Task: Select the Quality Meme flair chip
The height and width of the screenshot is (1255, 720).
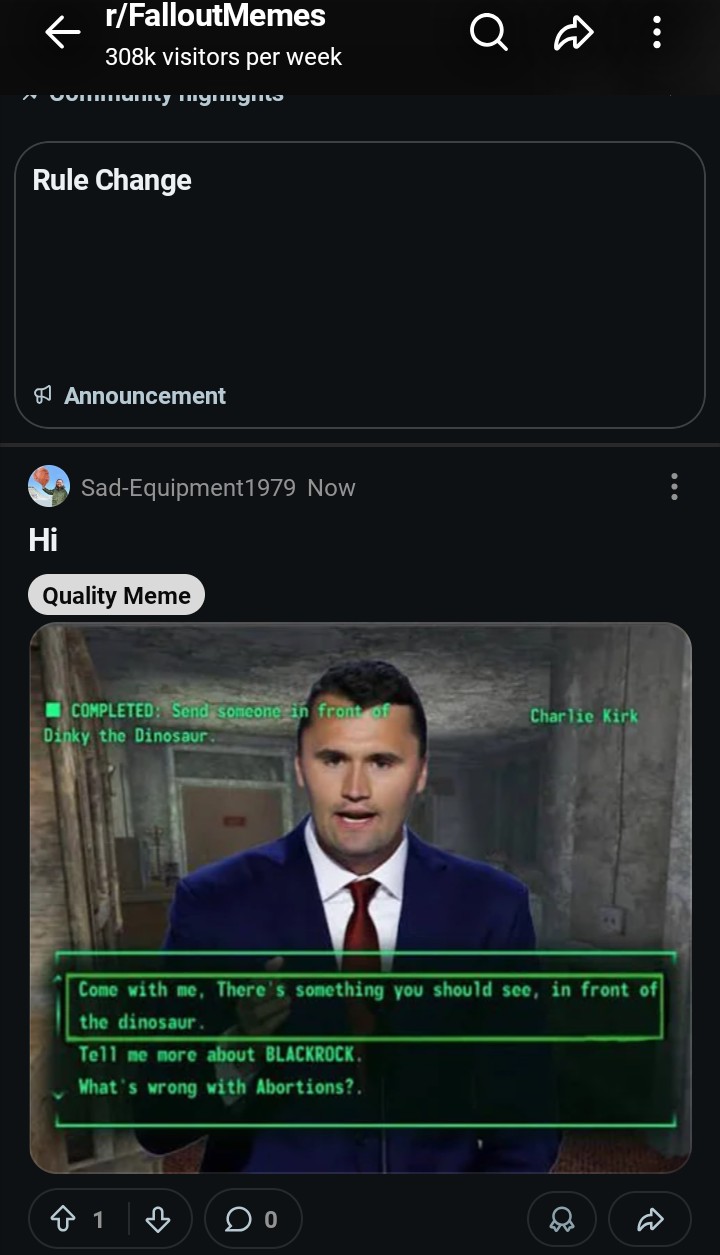Action: [116, 595]
